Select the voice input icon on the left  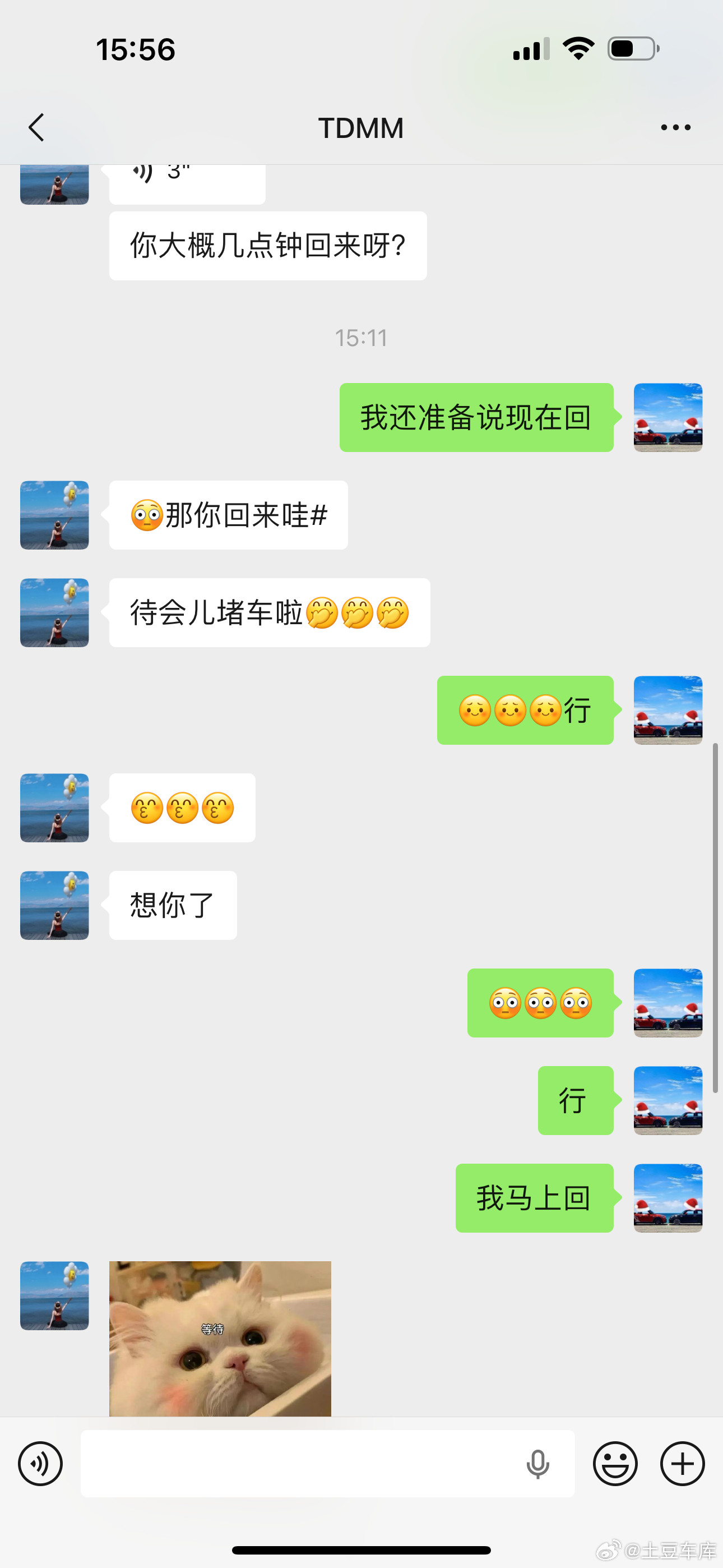pyautogui.click(x=40, y=1463)
